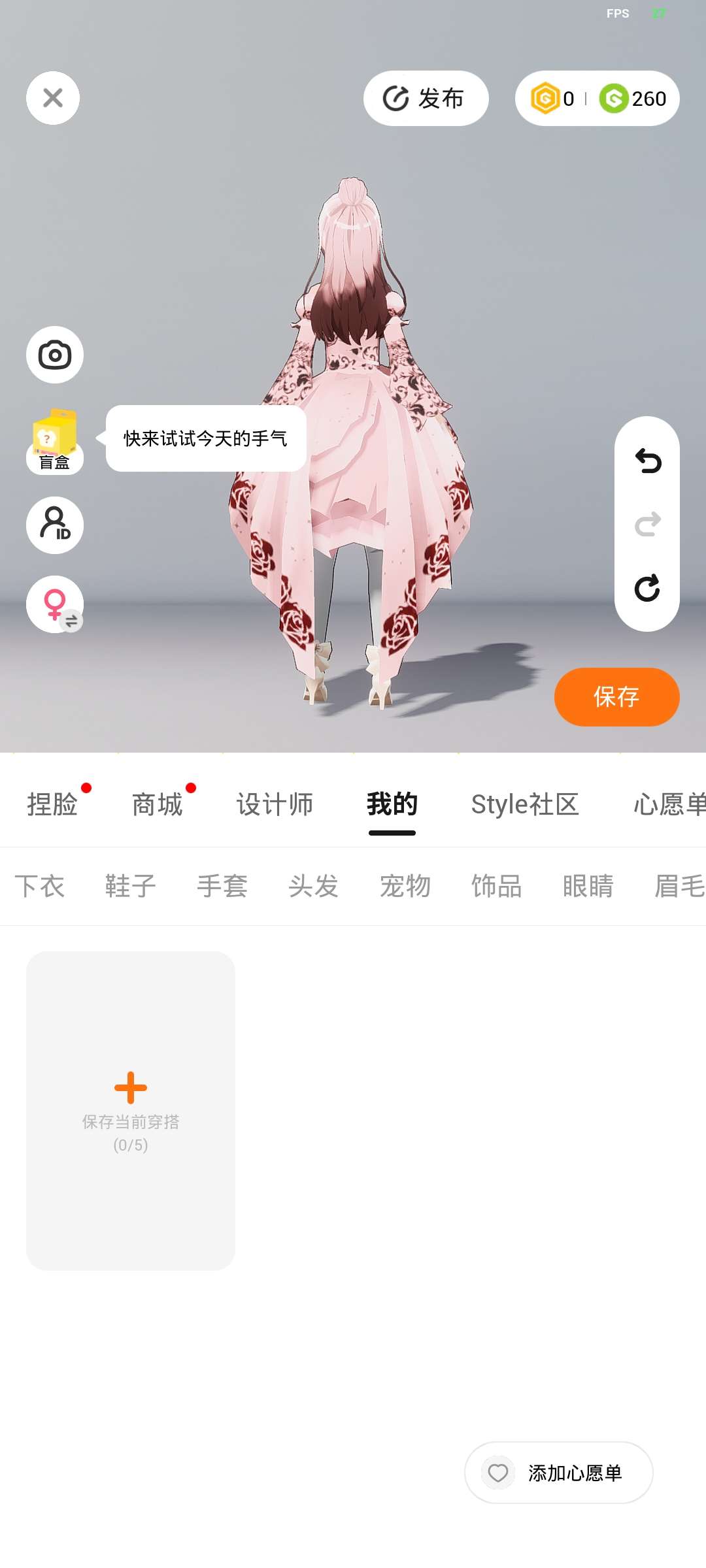706x1568 pixels.
Task: Show the 宠物 category
Action: pyautogui.click(x=405, y=887)
